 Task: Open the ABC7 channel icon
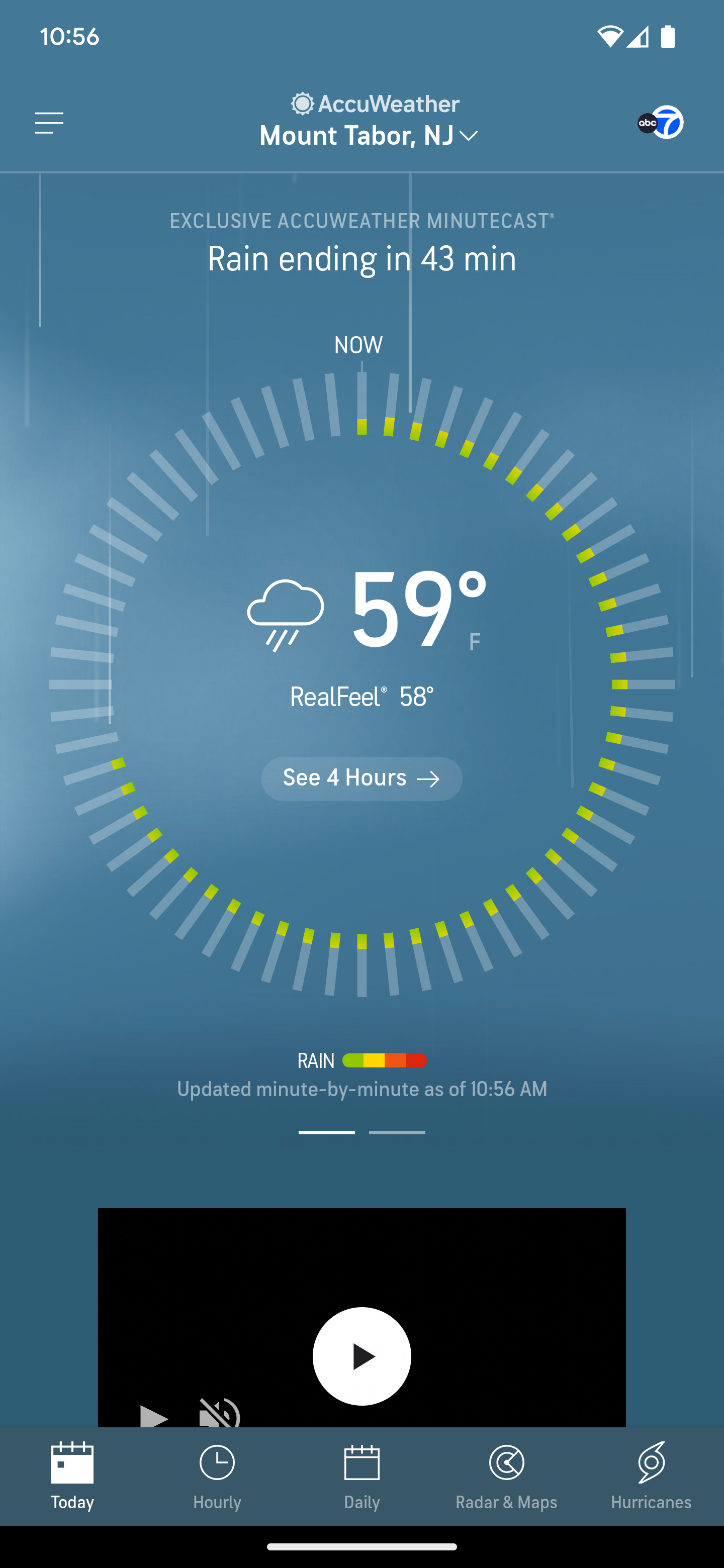click(661, 123)
